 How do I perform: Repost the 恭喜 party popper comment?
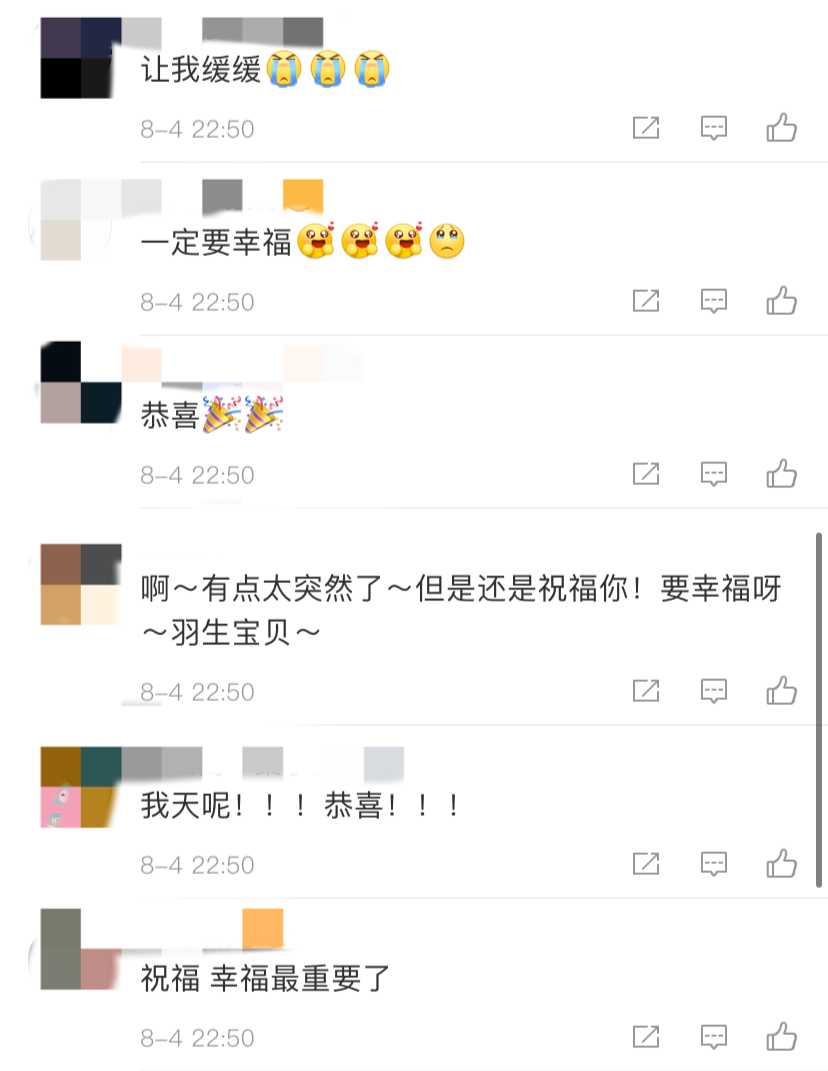[646, 473]
